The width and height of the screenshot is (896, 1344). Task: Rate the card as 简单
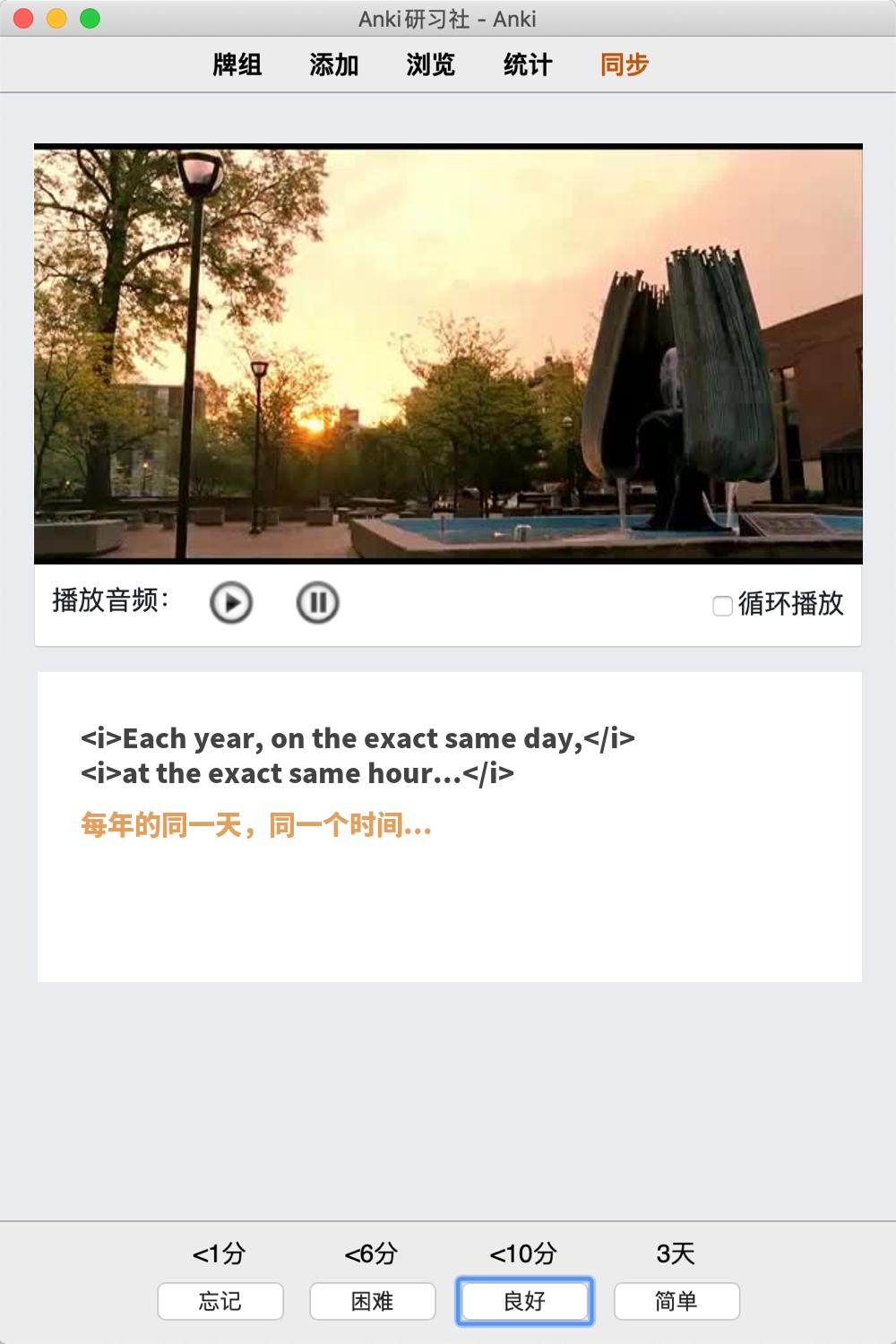click(x=676, y=1301)
